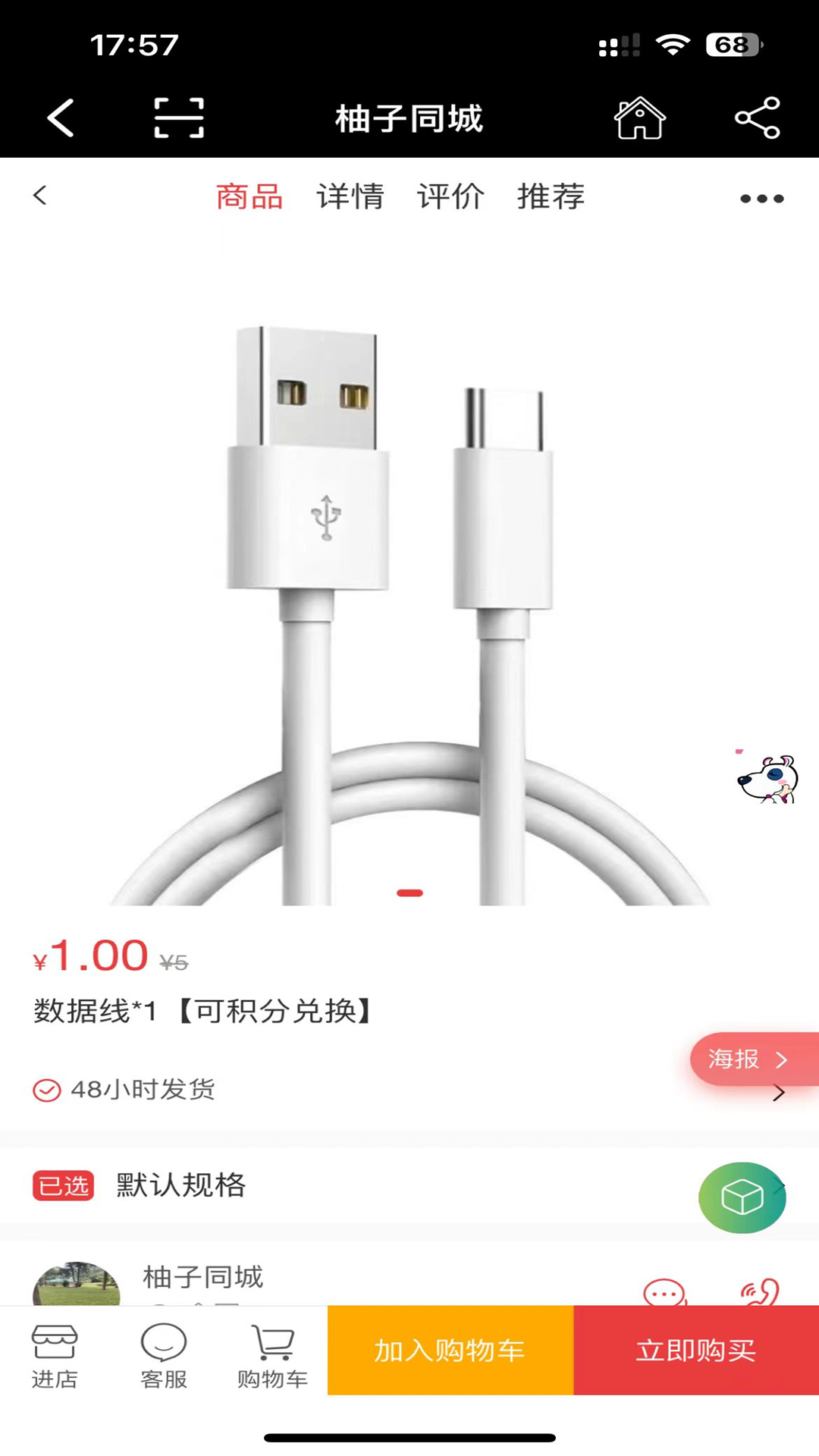This screenshot has height=1456, width=819.
Task: Open the 海报 poster button
Action: [x=747, y=1059]
